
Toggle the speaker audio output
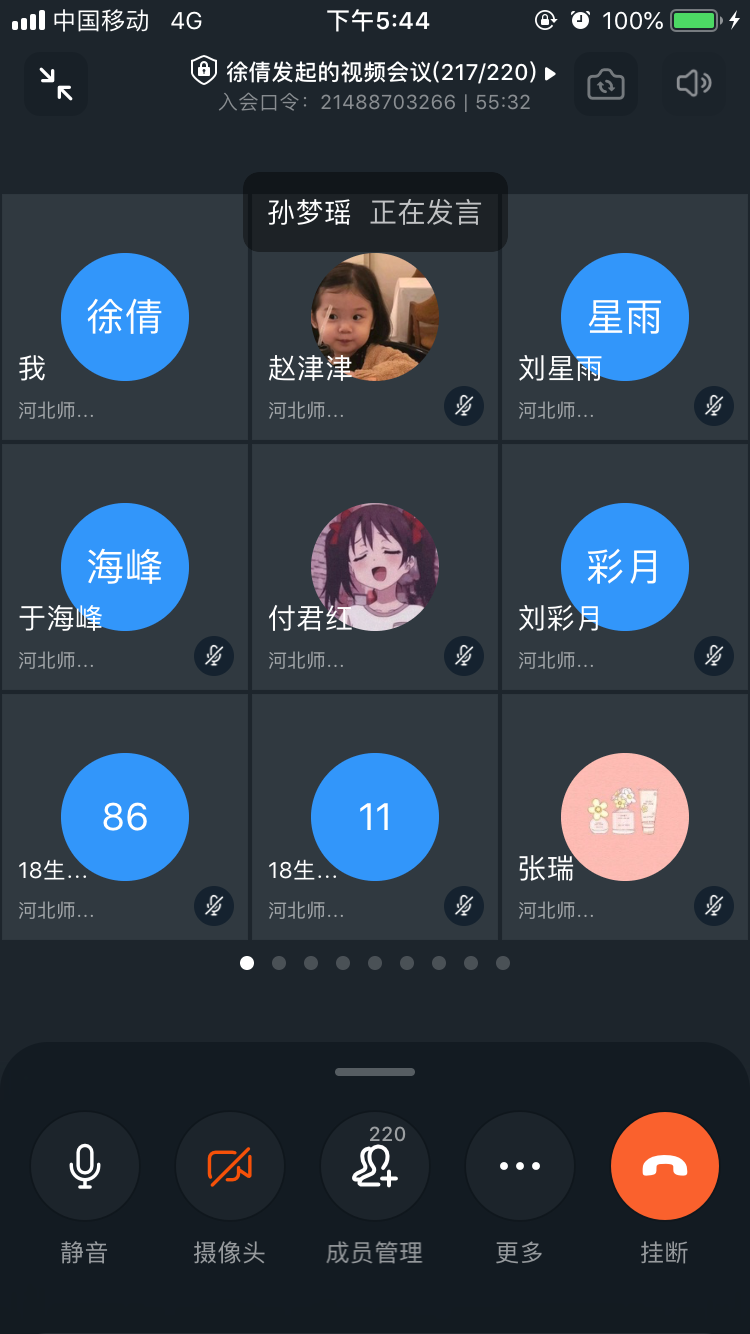pos(693,84)
